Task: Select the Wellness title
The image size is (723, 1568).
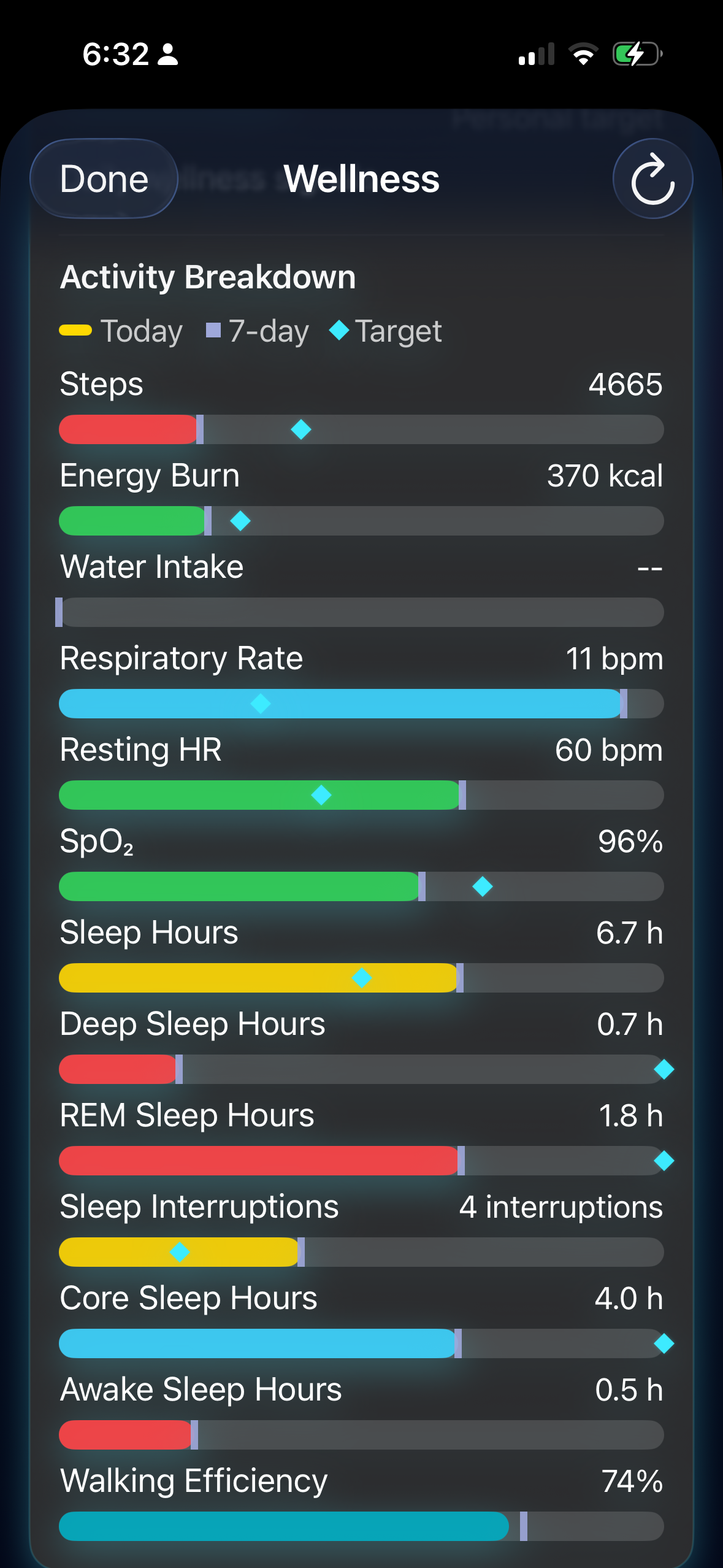Action: pos(361,180)
